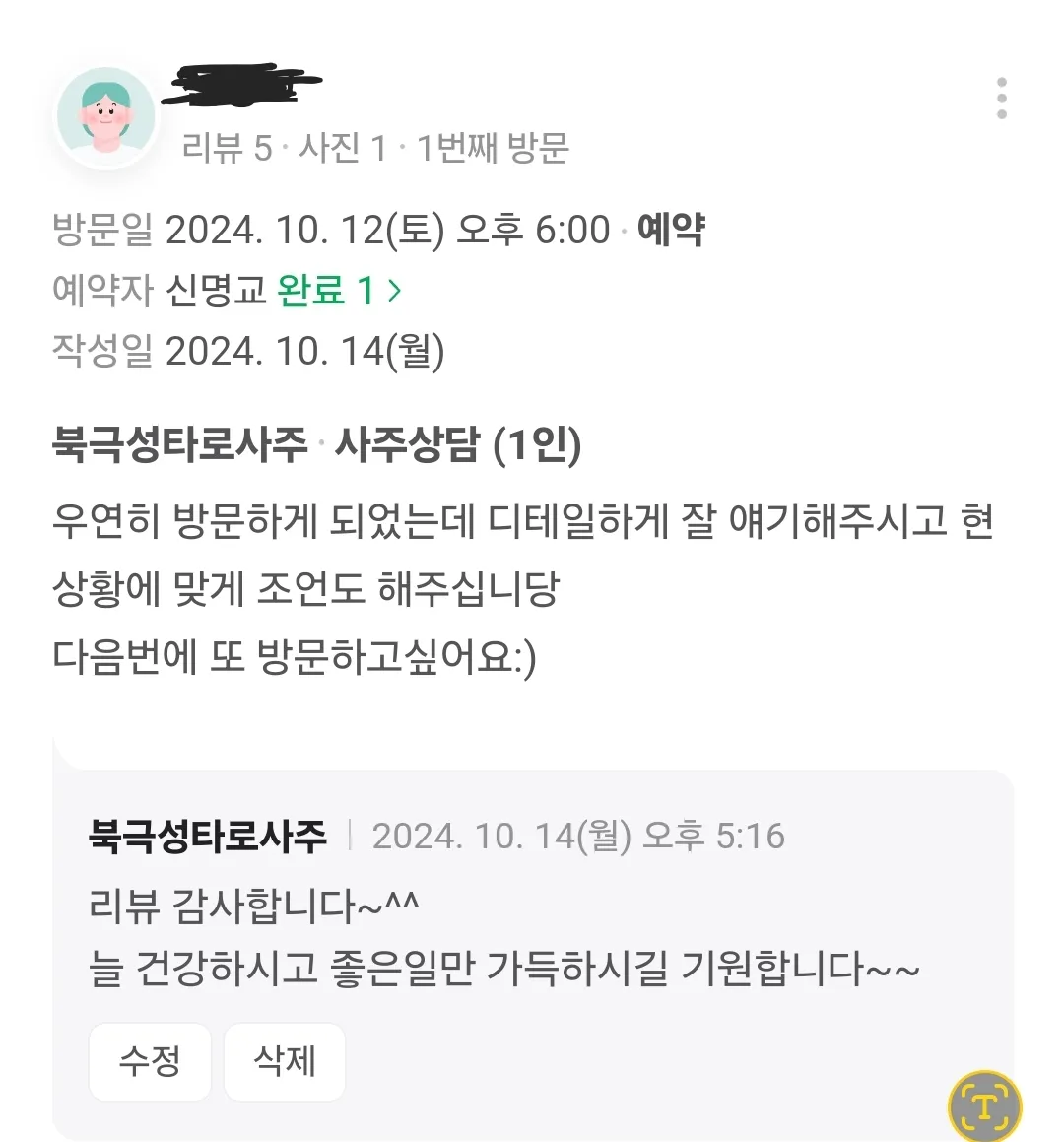Click 예약 next to the visit date

pyautogui.click(x=671, y=232)
